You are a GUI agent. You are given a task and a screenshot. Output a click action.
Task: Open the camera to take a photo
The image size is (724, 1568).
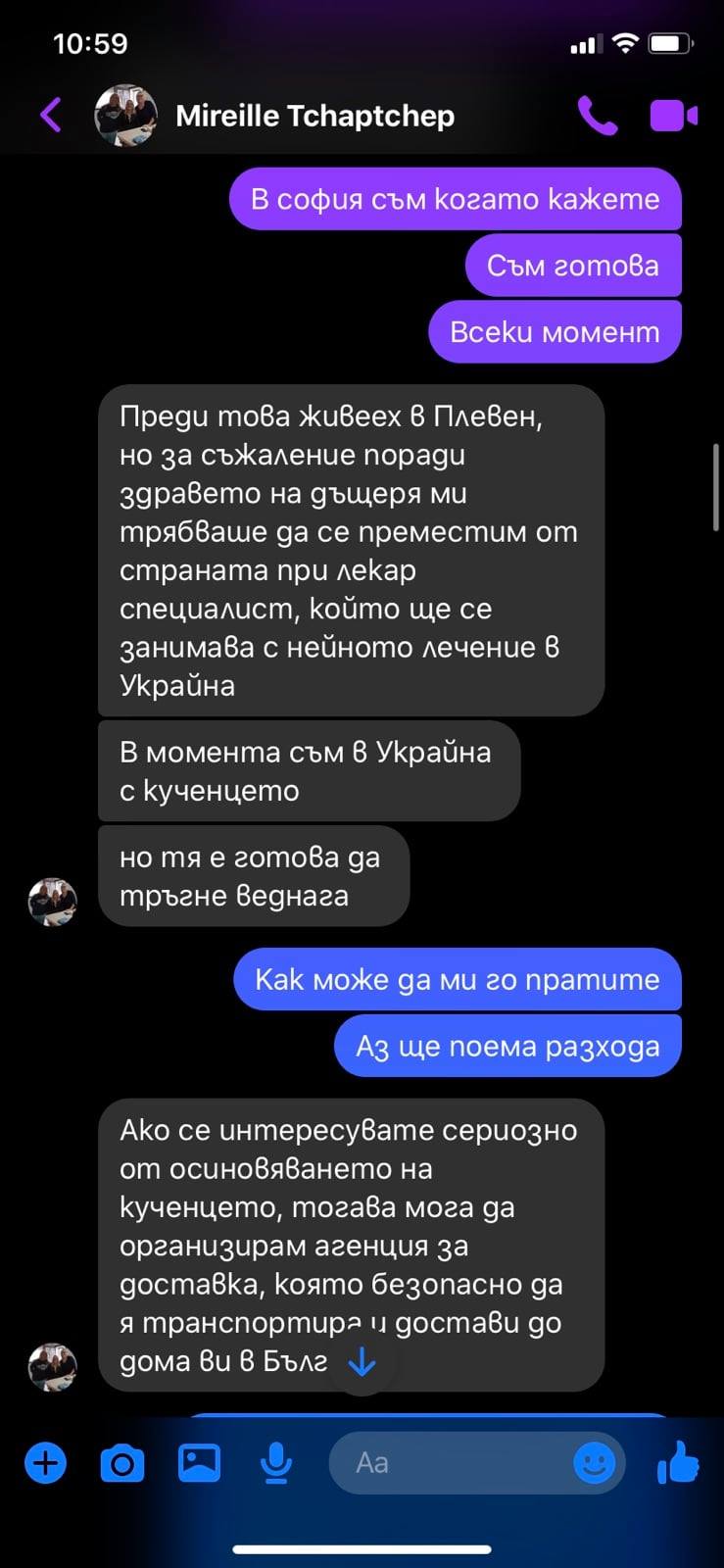click(122, 1464)
